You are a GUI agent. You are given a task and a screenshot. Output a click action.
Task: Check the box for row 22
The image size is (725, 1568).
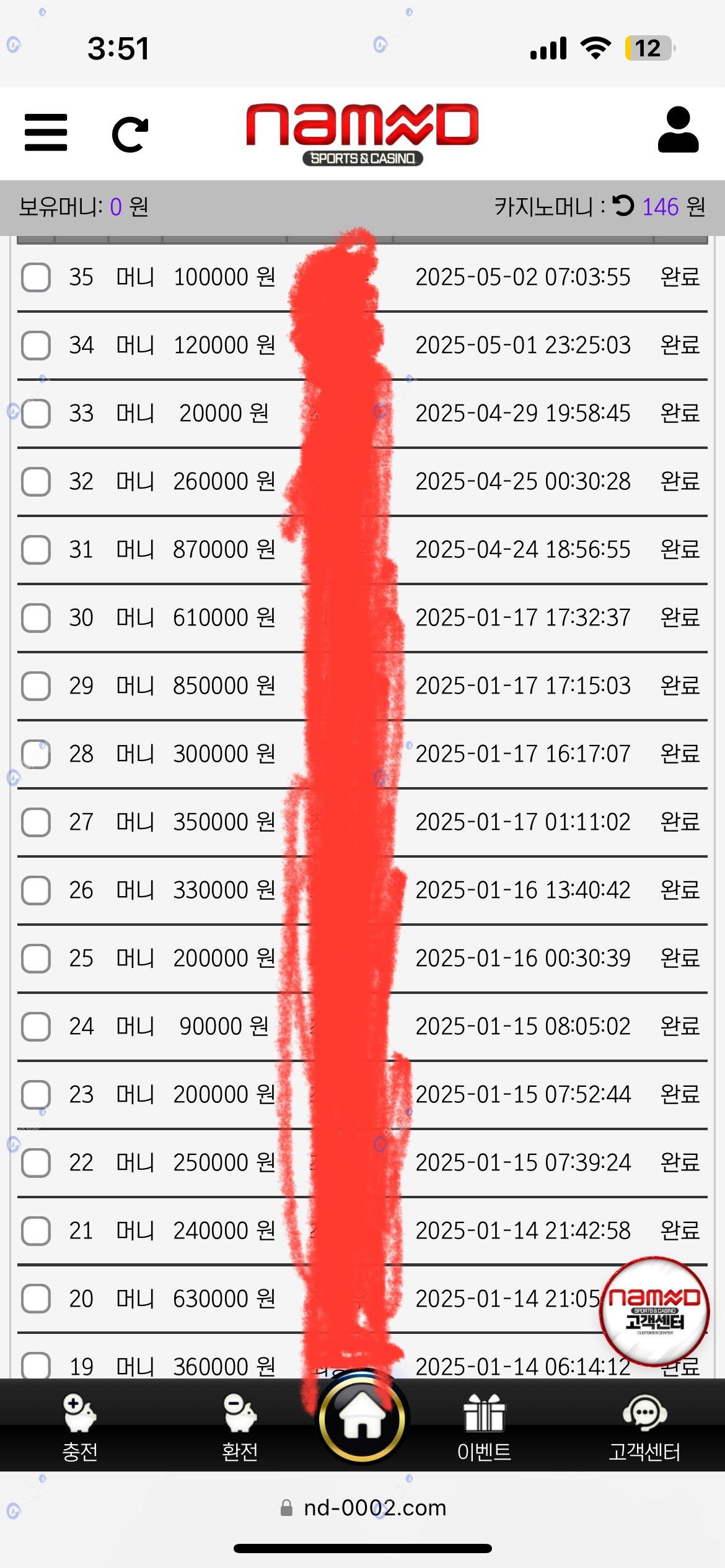(x=36, y=1162)
